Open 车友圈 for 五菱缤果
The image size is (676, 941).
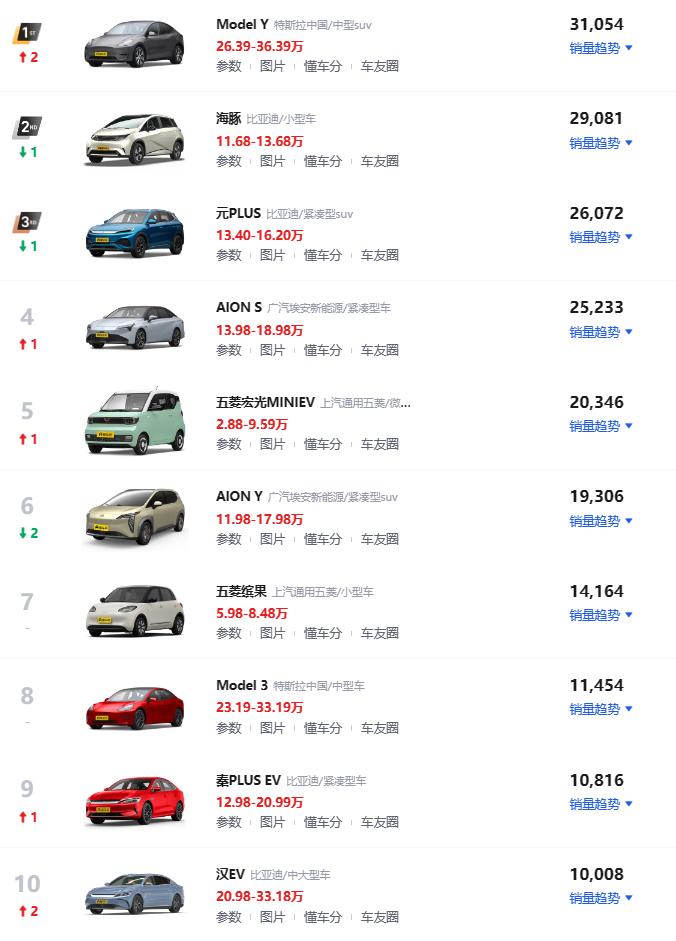pos(379,633)
